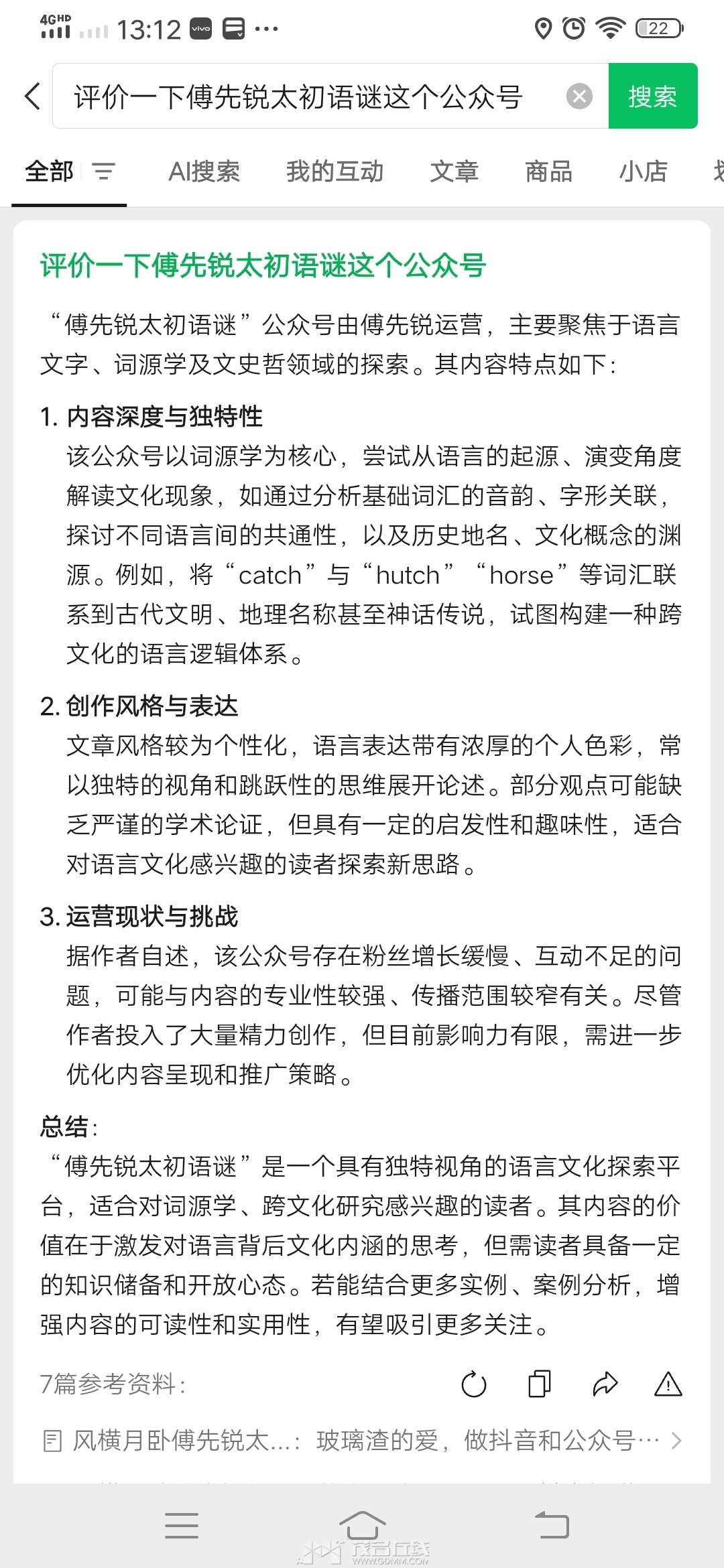Tap the green 搜索 button
The height and width of the screenshot is (1568, 724).
click(652, 96)
